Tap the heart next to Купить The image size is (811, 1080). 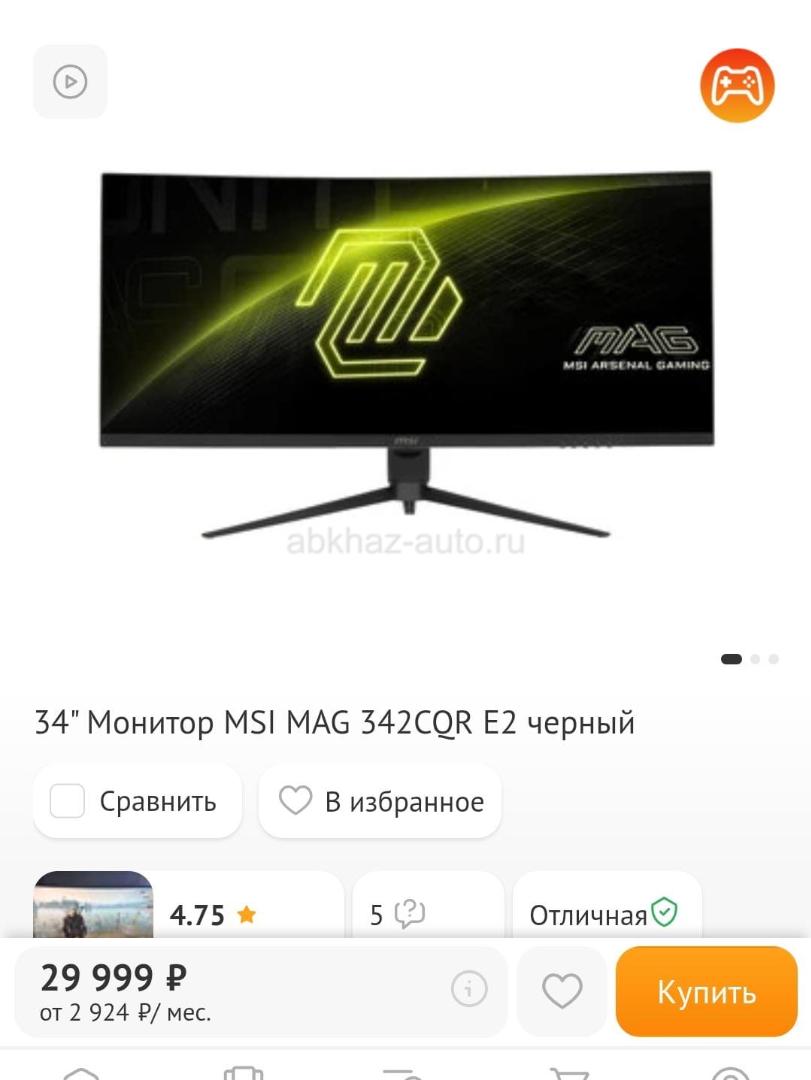pos(562,991)
